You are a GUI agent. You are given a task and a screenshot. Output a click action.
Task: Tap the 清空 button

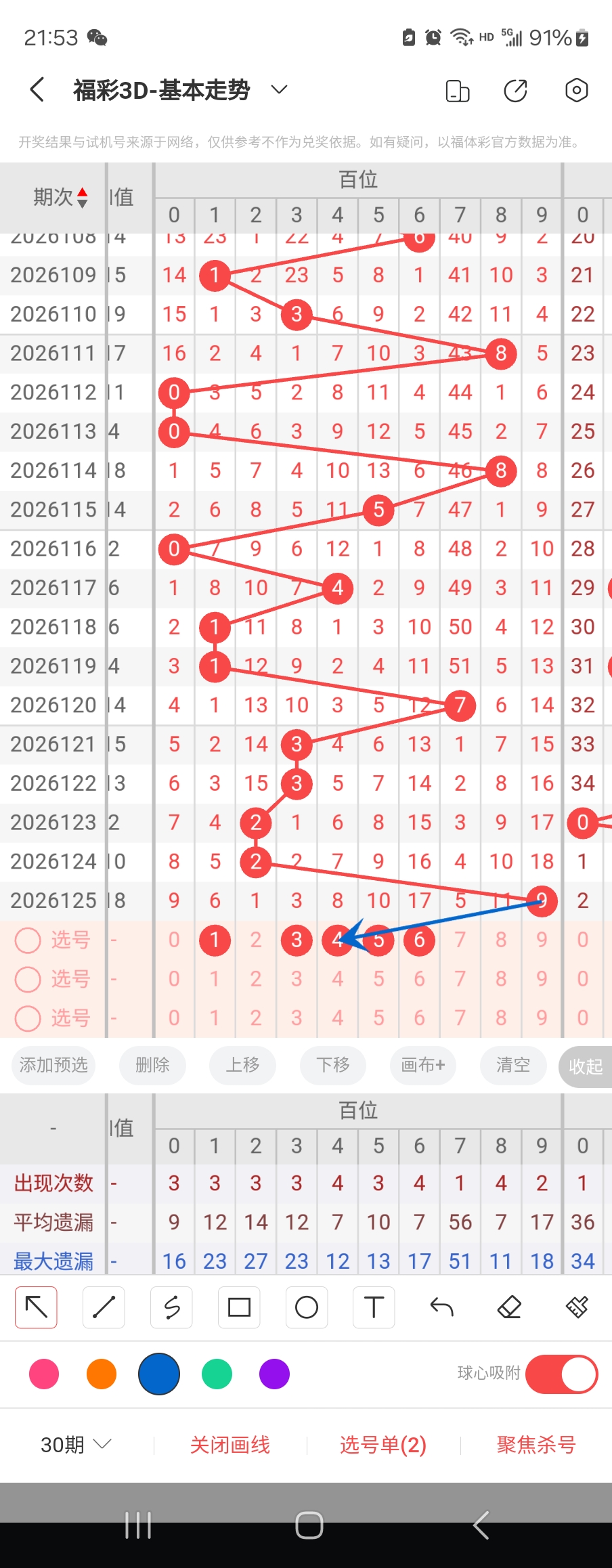click(x=513, y=1065)
